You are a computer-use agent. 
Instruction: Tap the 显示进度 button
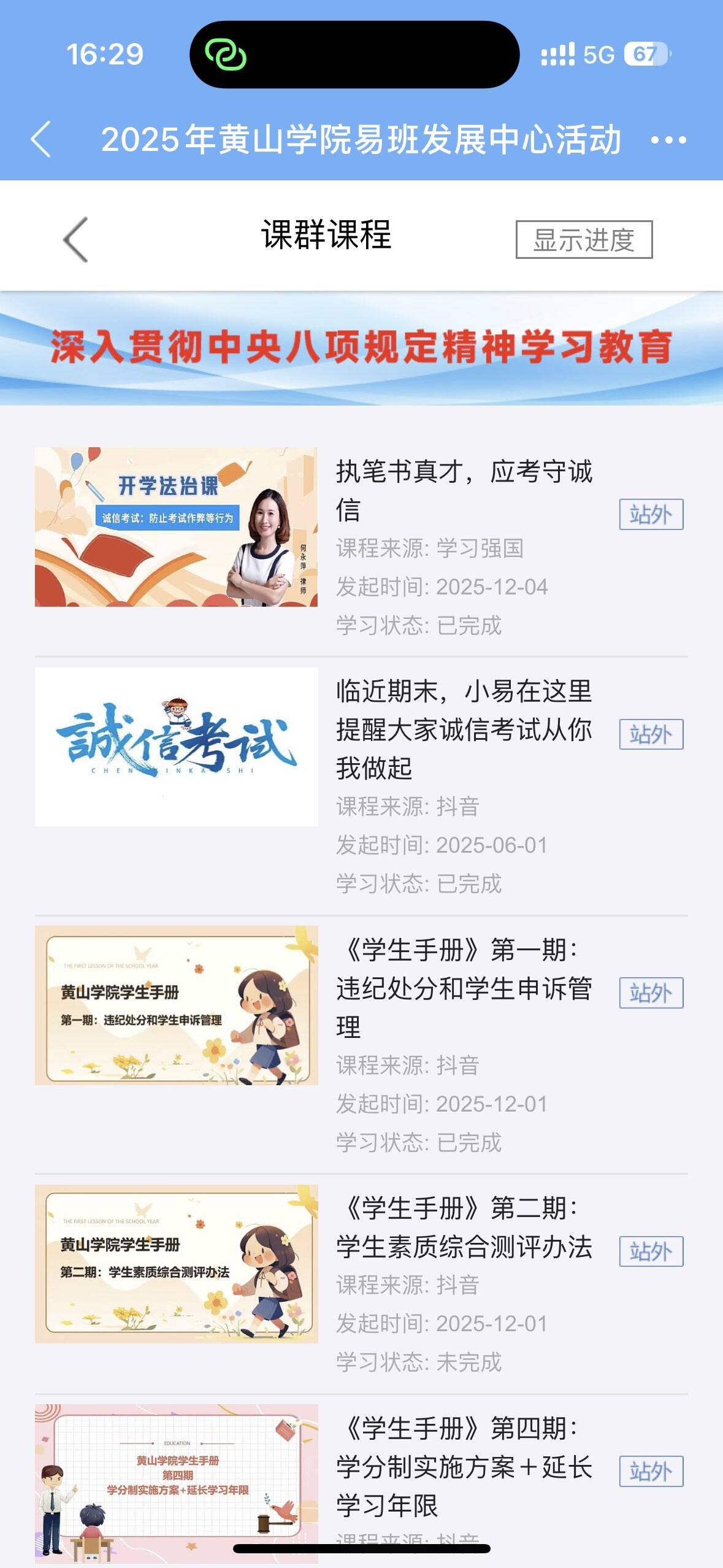(584, 240)
